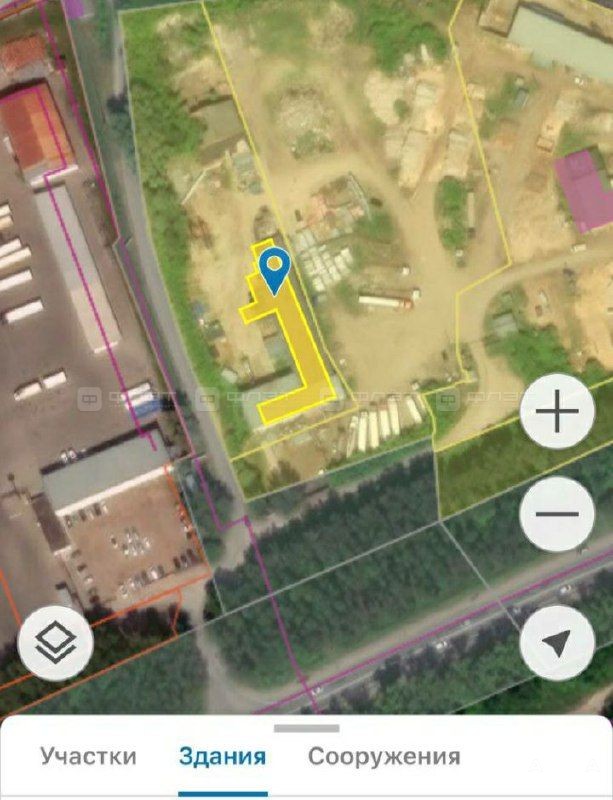Screen dimensions: 613x800
Task: Switch to the Участки tab
Action: pos(88,756)
